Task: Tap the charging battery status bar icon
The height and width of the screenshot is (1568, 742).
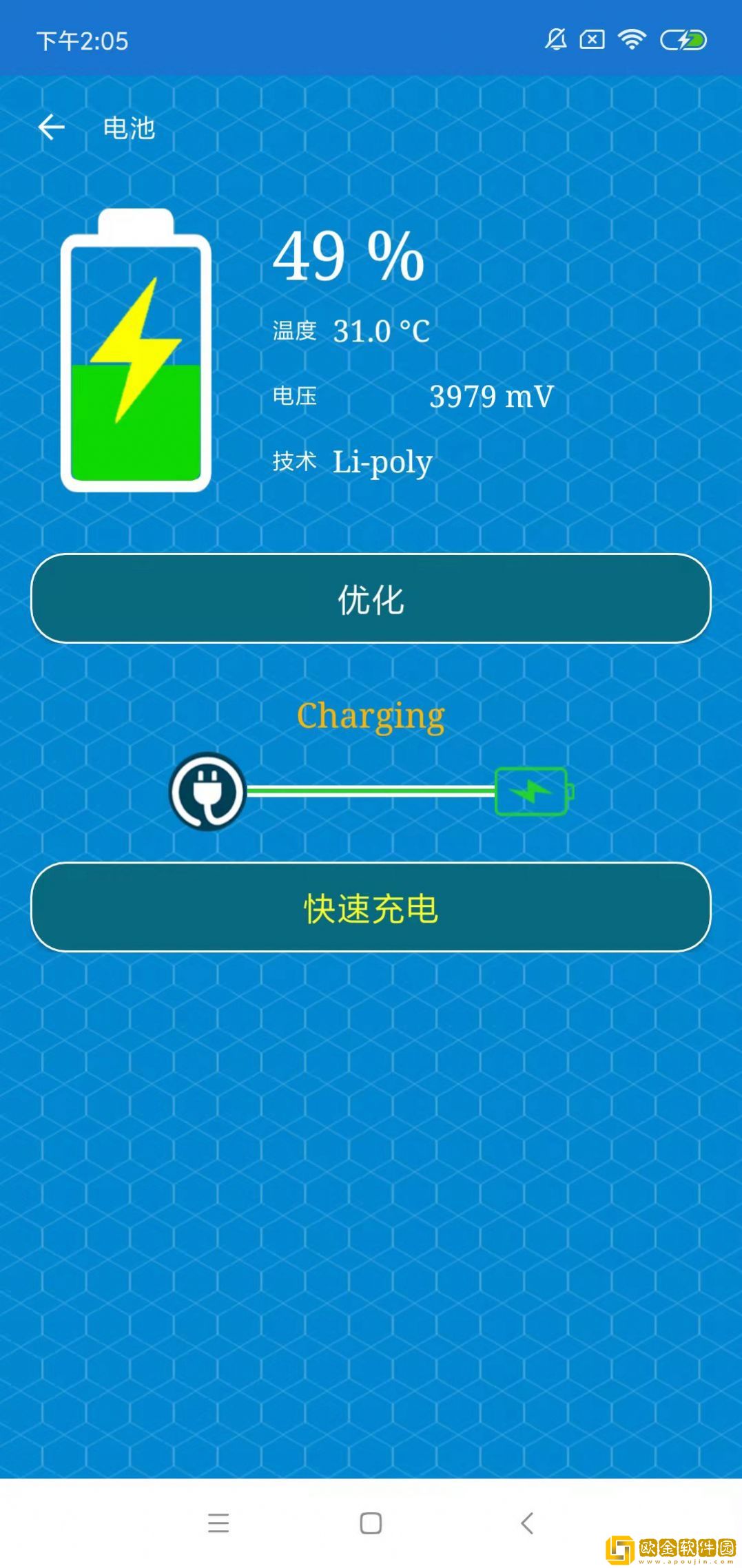Action: coord(684,41)
